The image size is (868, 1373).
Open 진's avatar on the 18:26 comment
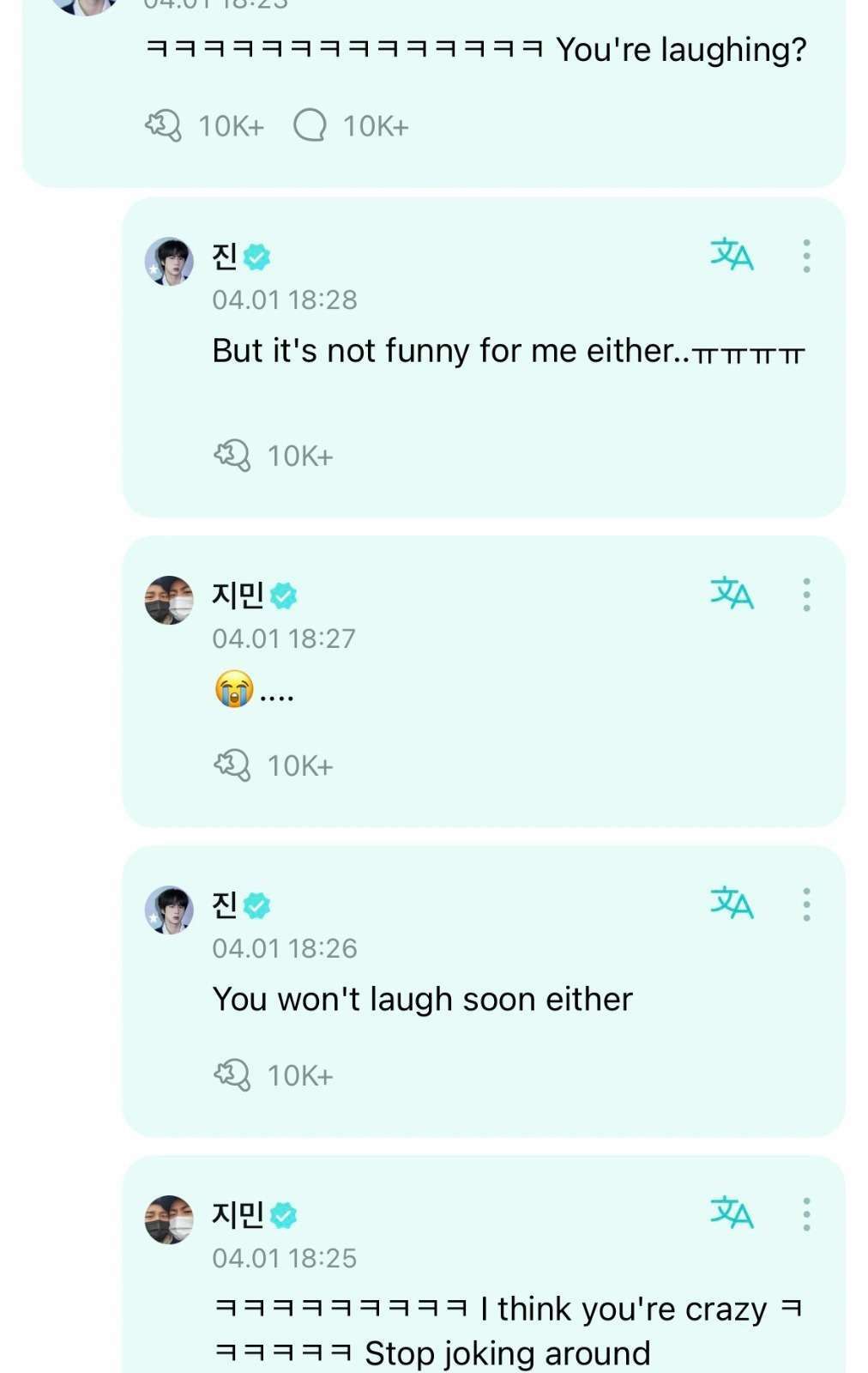[x=169, y=910]
